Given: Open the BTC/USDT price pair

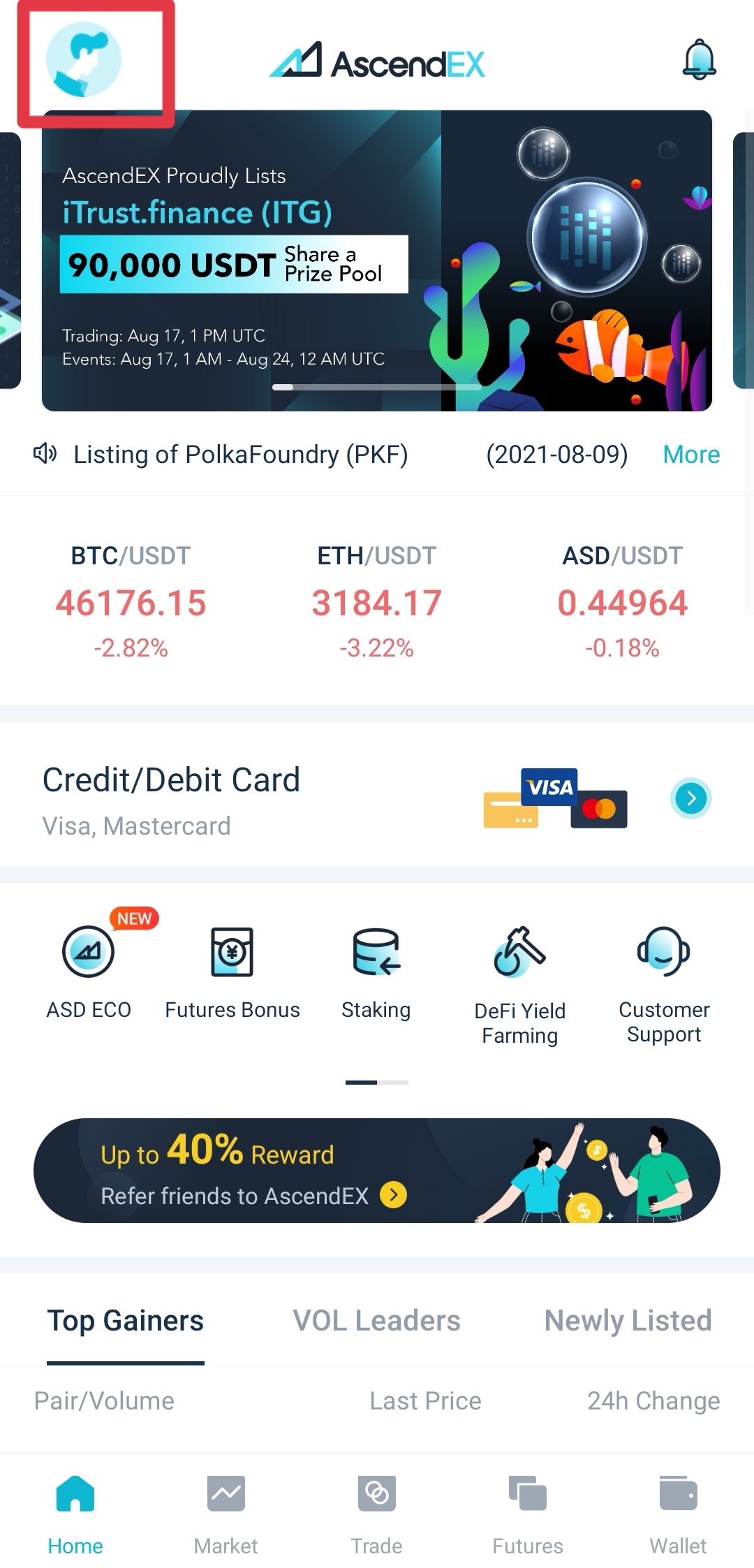Looking at the screenshot, I should (131, 601).
